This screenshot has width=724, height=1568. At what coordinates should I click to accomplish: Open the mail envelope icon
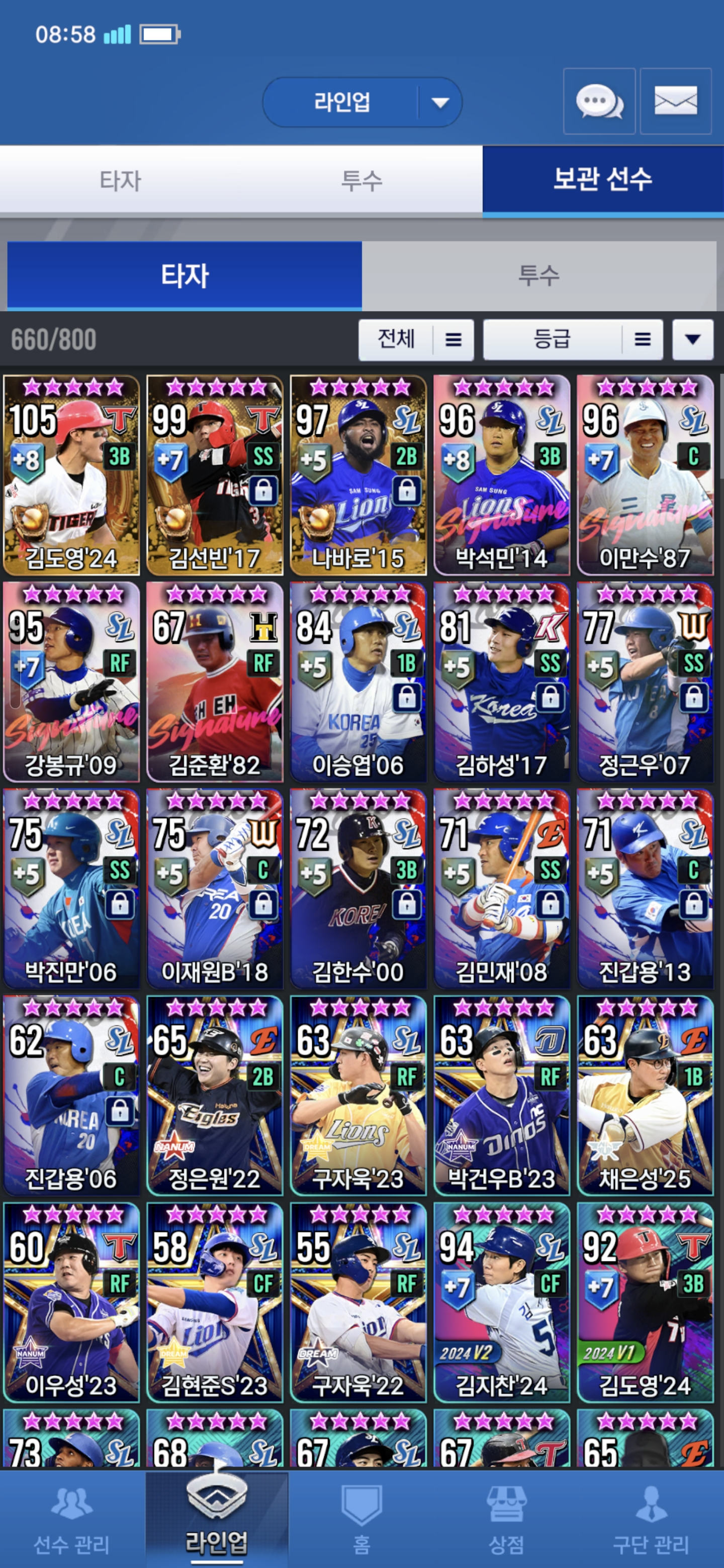point(675,102)
